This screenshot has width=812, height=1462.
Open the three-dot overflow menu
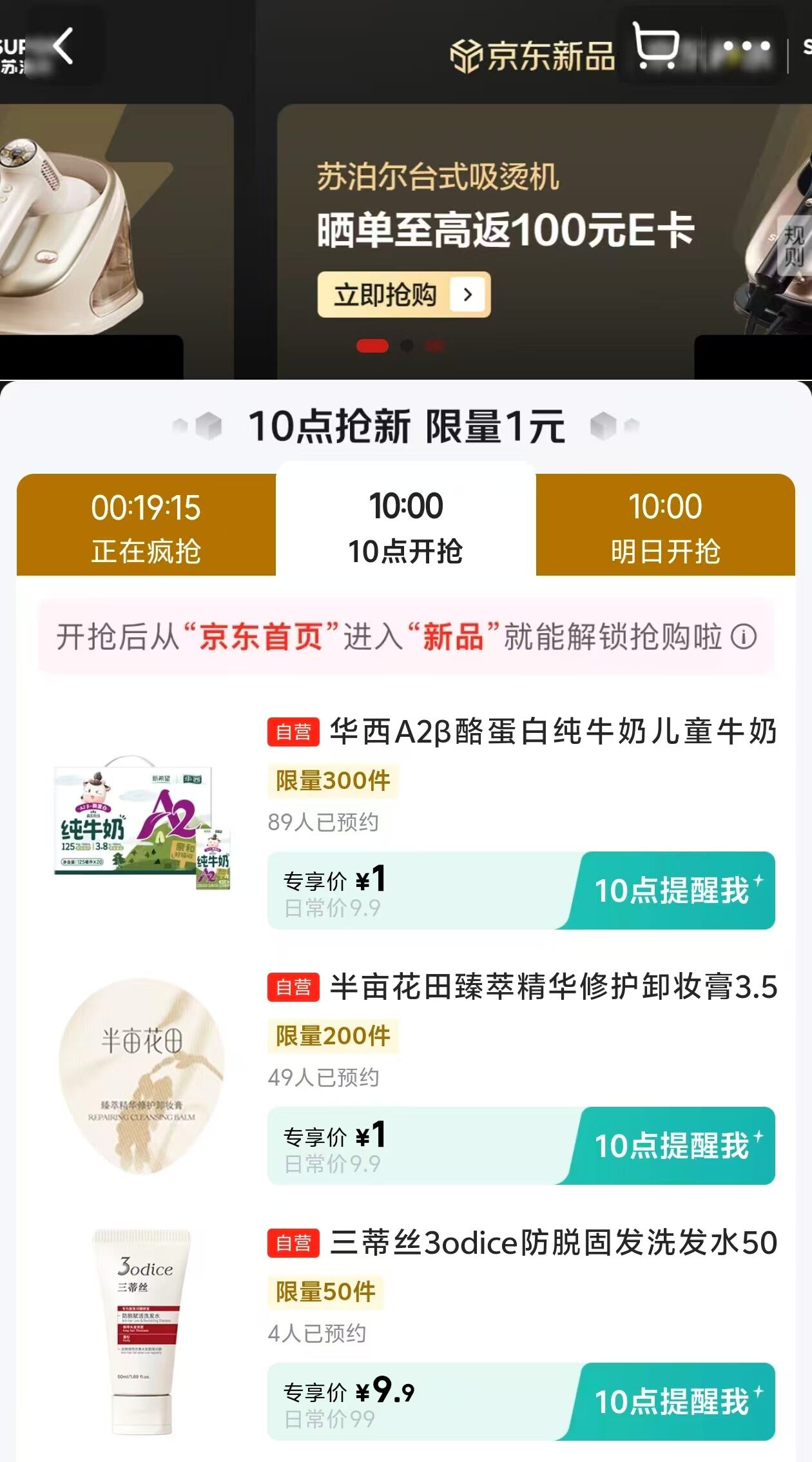(x=746, y=46)
